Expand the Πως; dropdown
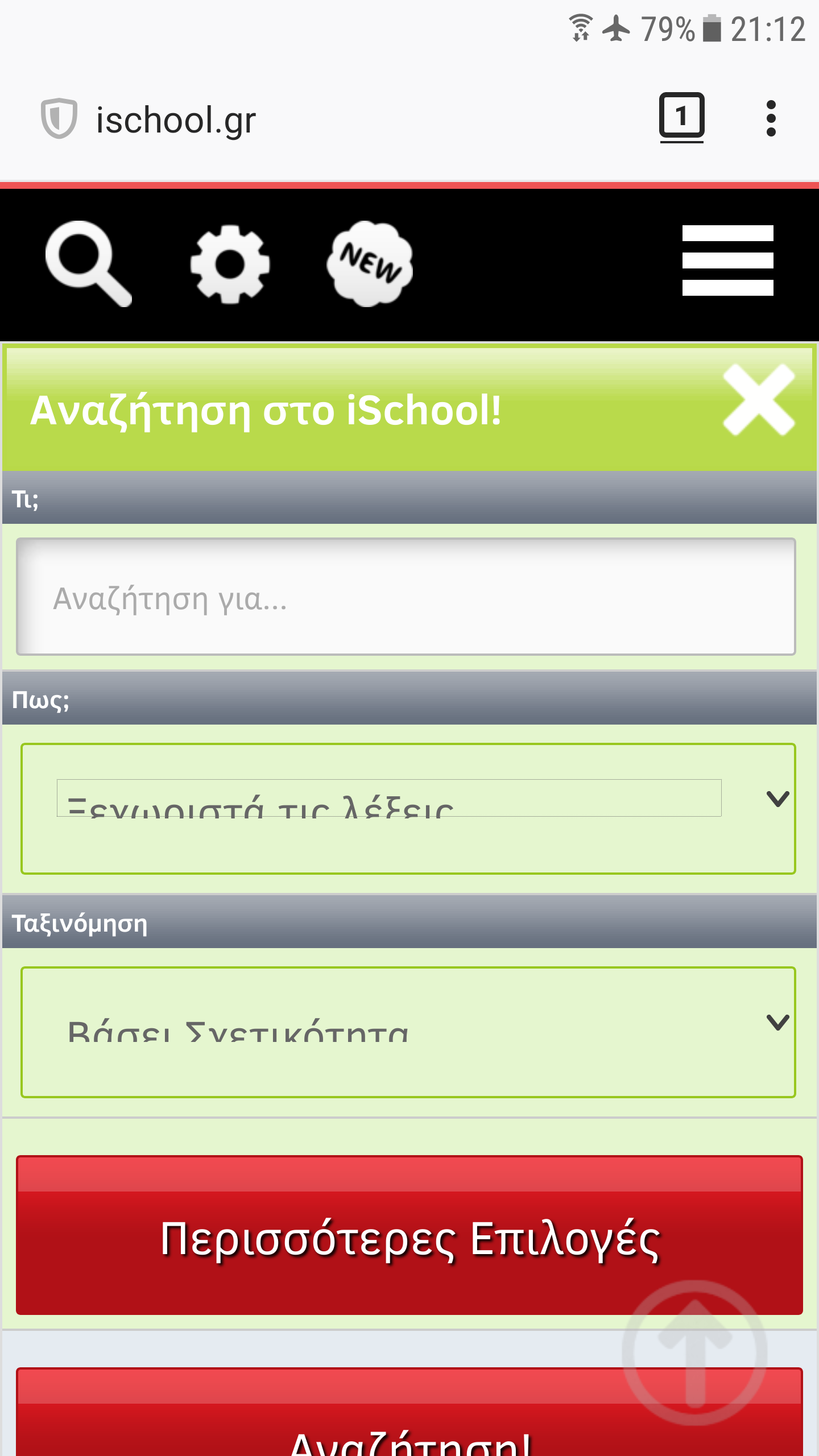Screen dimensions: 819x1456 click(x=408, y=808)
